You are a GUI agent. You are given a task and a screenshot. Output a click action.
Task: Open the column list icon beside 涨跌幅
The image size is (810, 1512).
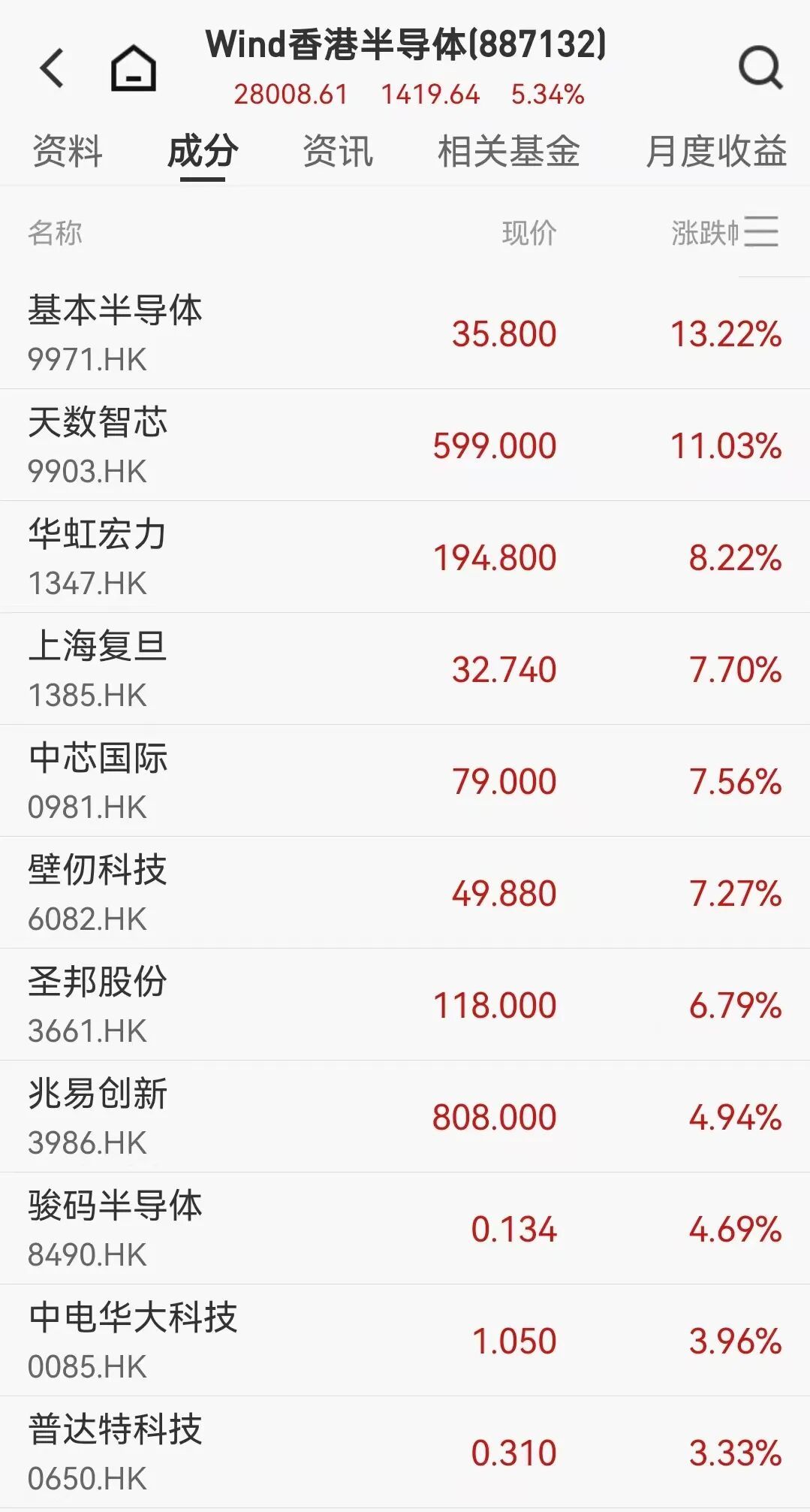pos(761,231)
